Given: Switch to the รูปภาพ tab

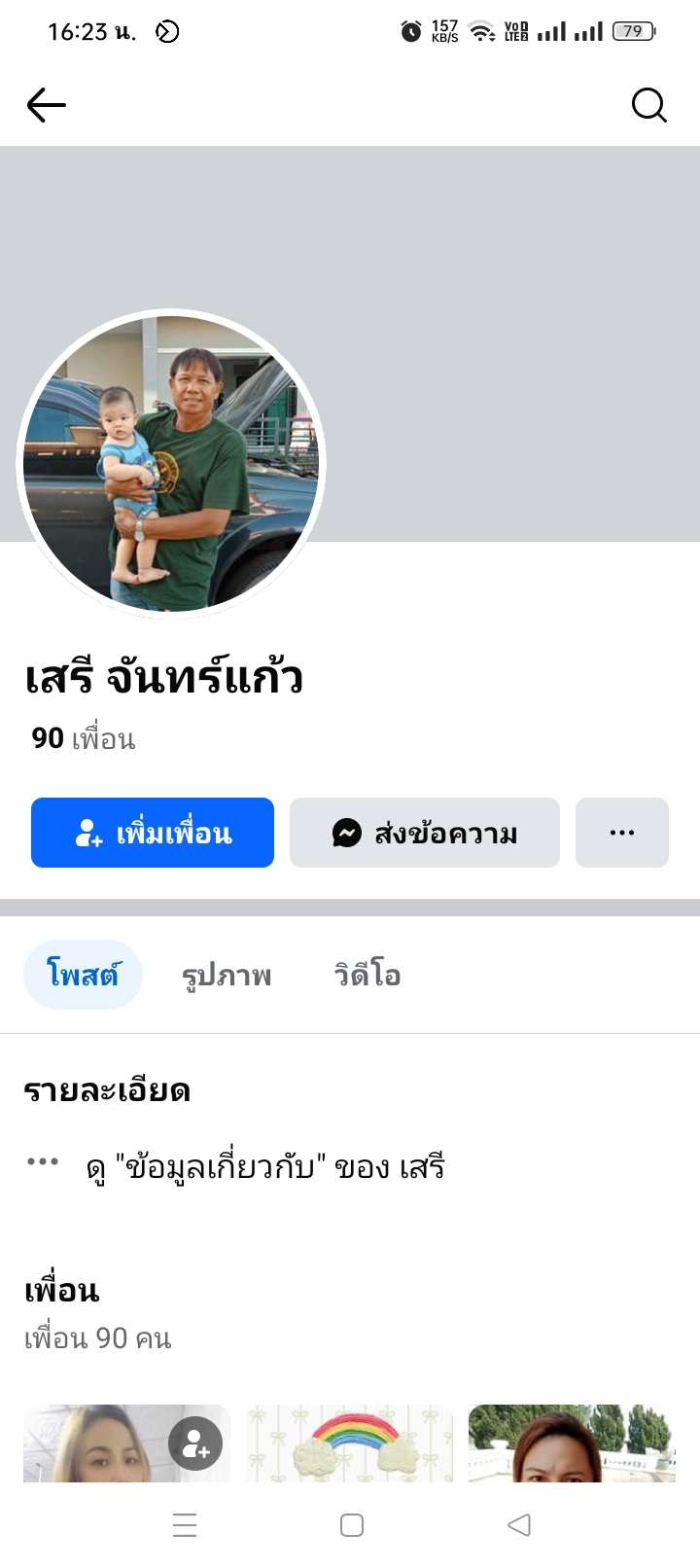Looking at the screenshot, I should pyautogui.click(x=227, y=975).
